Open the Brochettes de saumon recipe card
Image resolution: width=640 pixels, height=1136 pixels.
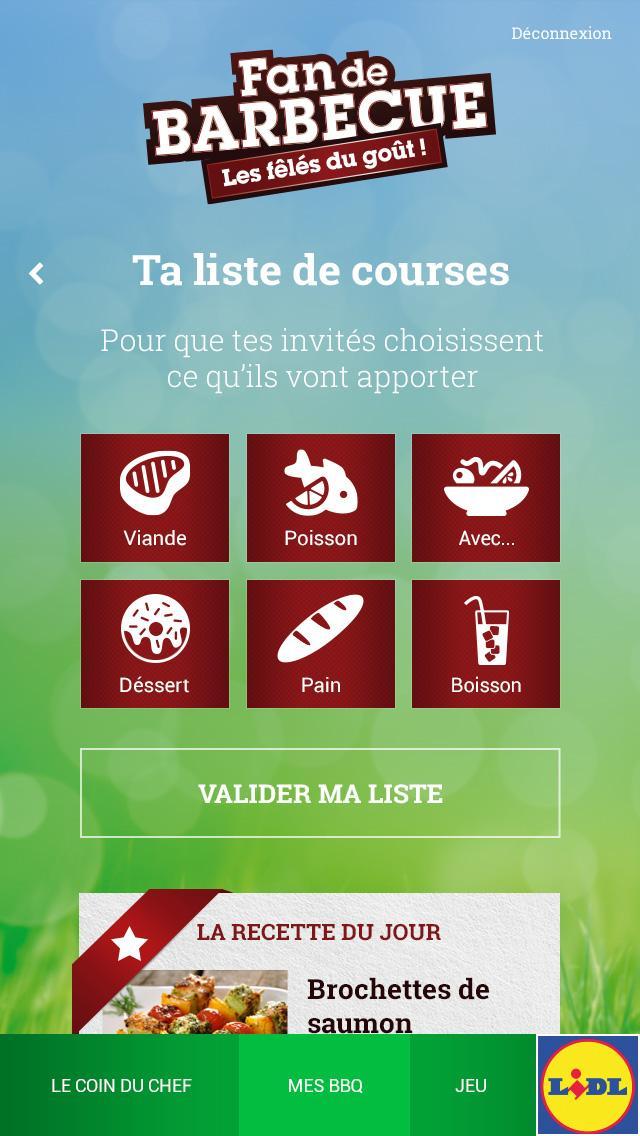pyautogui.click(x=320, y=990)
